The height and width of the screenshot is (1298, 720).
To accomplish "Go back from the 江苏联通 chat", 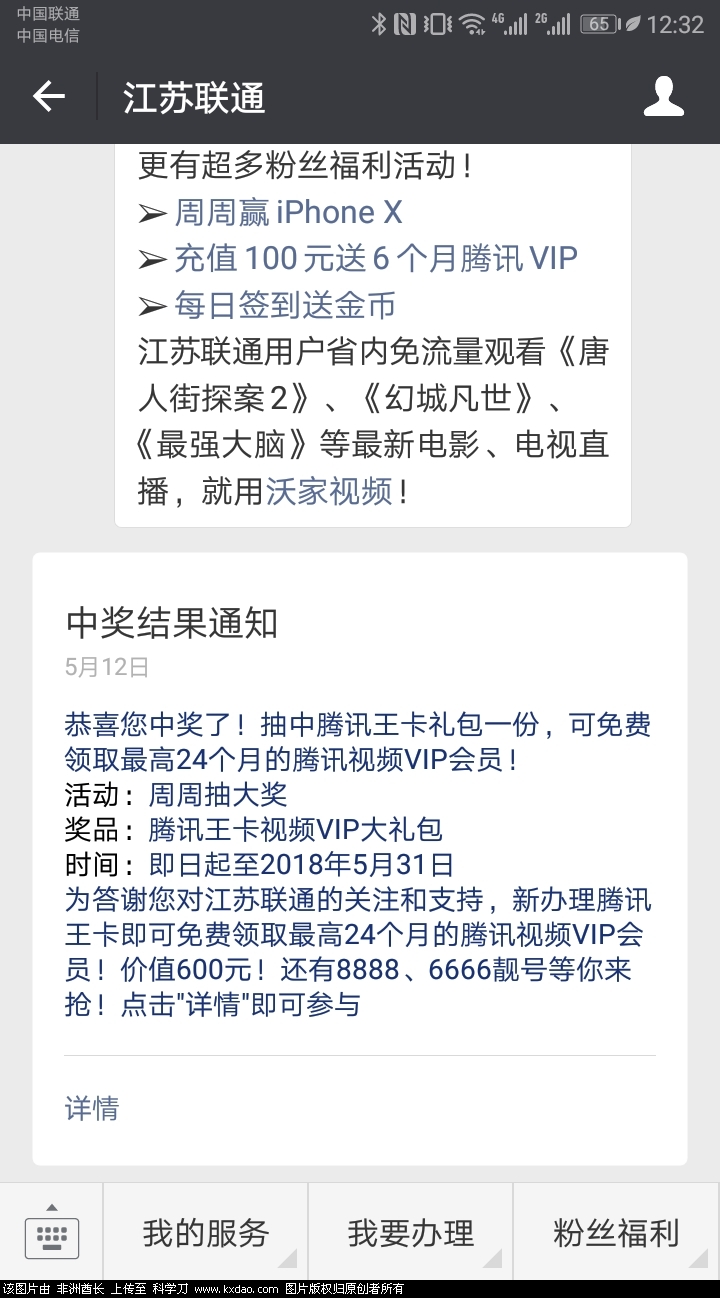I will [x=48, y=97].
